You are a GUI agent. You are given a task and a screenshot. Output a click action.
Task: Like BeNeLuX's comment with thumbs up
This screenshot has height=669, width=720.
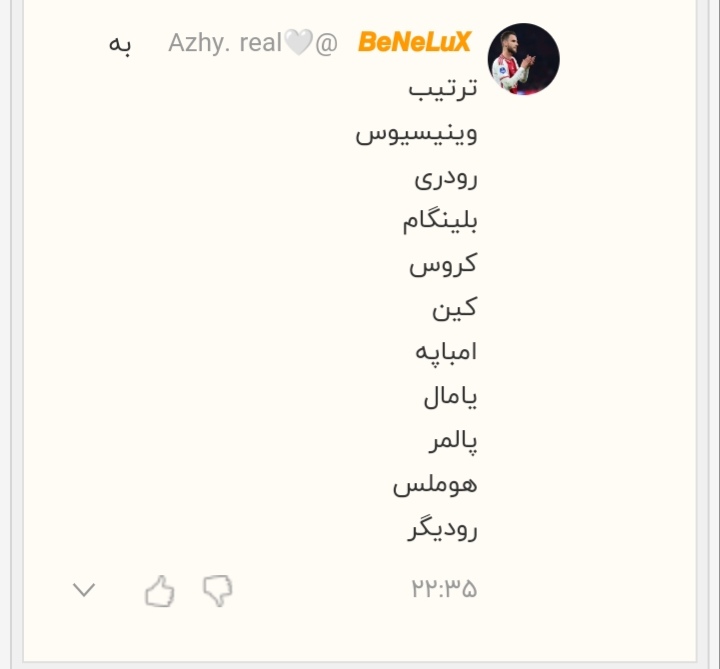(x=159, y=591)
